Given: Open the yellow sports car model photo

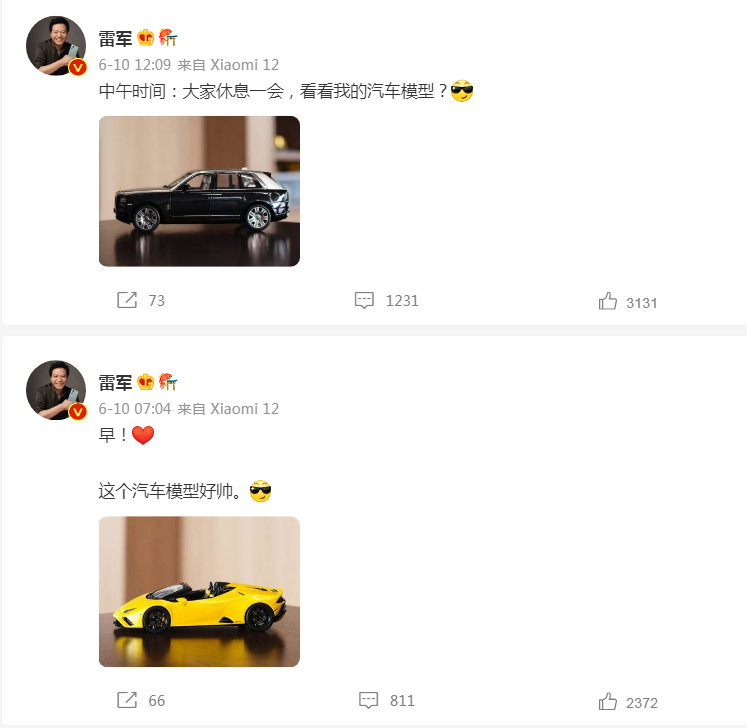Looking at the screenshot, I should pyautogui.click(x=199, y=591).
